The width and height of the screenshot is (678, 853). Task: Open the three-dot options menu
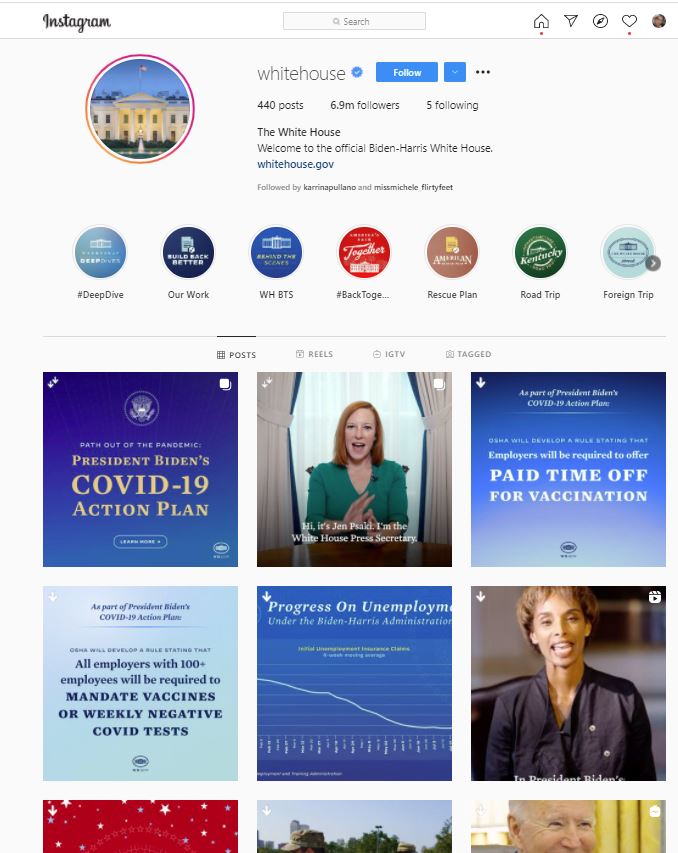coord(483,72)
